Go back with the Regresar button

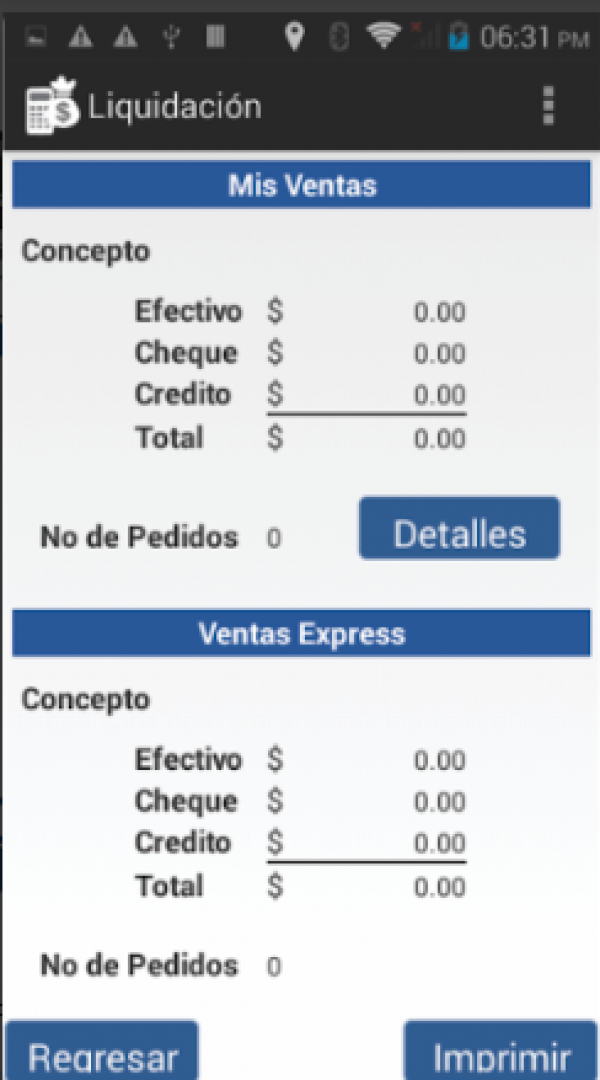coord(102,1050)
